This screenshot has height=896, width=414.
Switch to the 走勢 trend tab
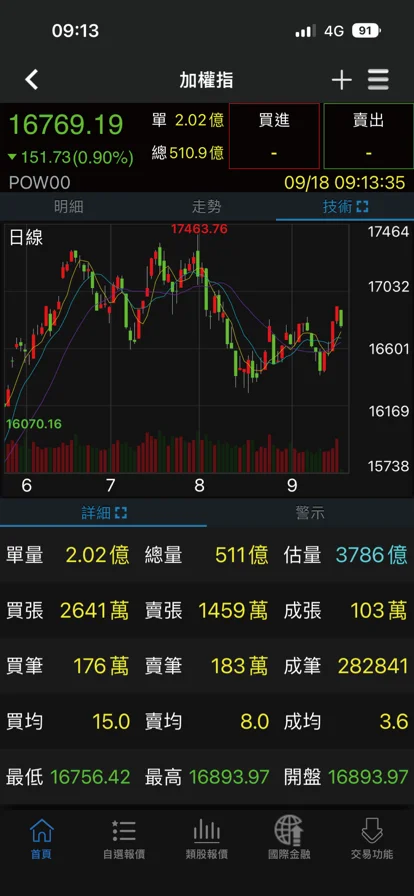tap(206, 207)
